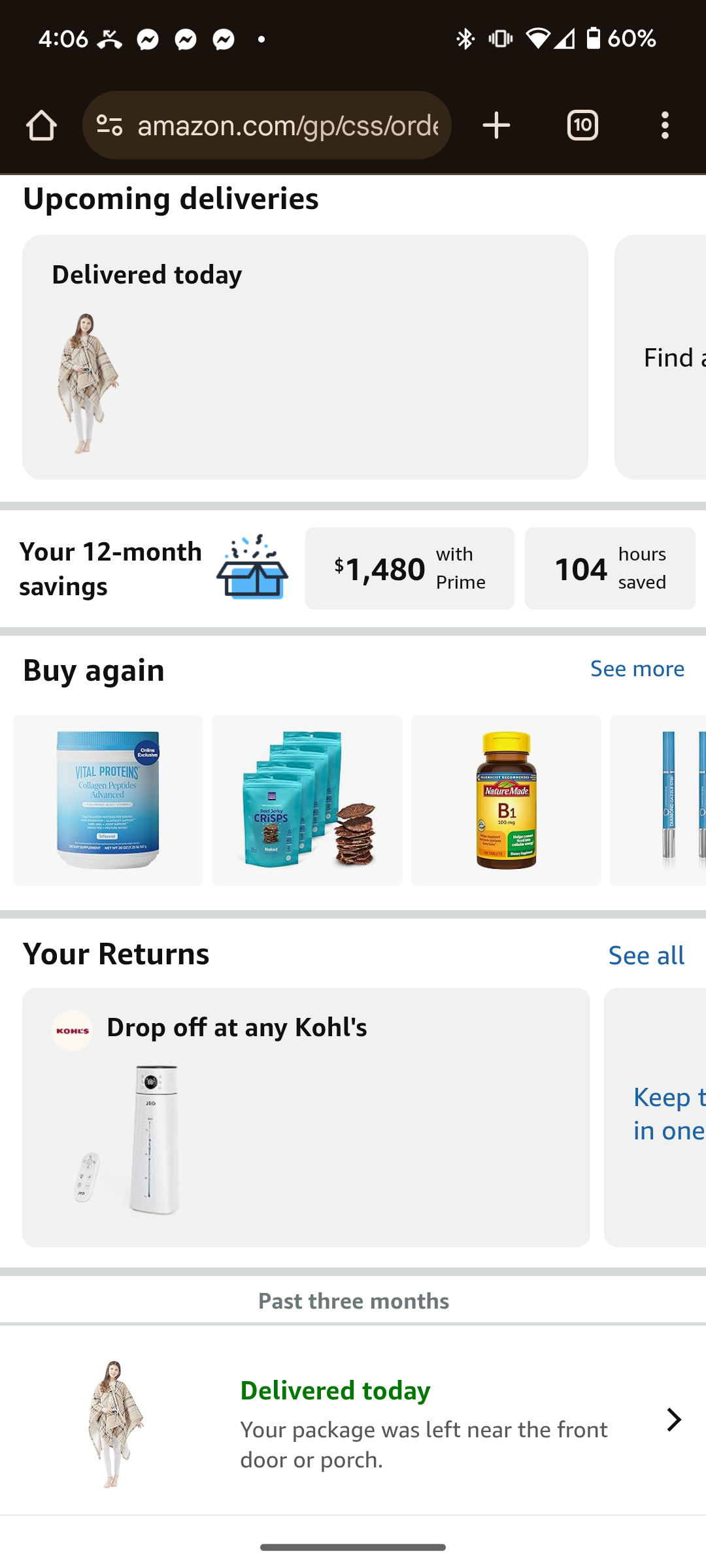Open site information icon in address bar
Screen dimensions: 706x1568
point(110,125)
